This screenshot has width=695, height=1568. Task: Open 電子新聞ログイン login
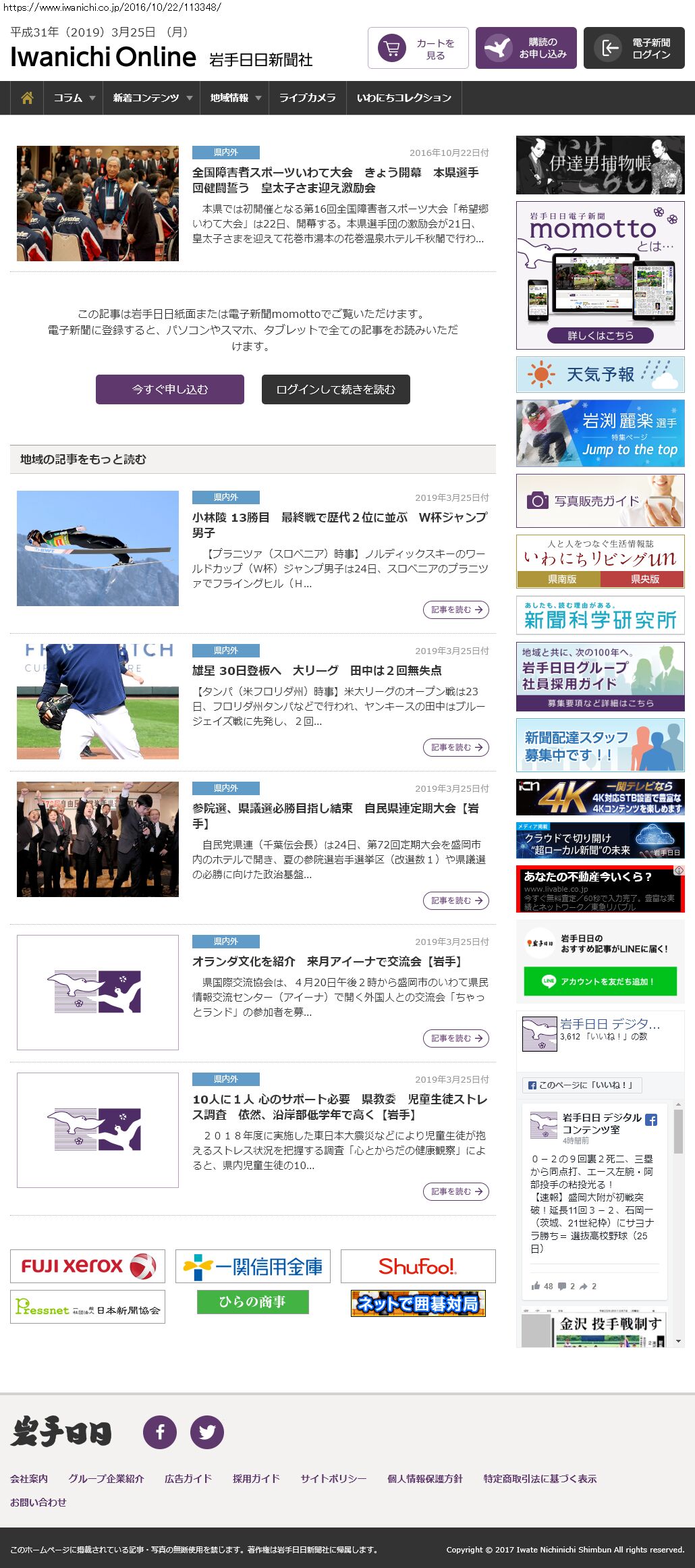(x=634, y=48)
